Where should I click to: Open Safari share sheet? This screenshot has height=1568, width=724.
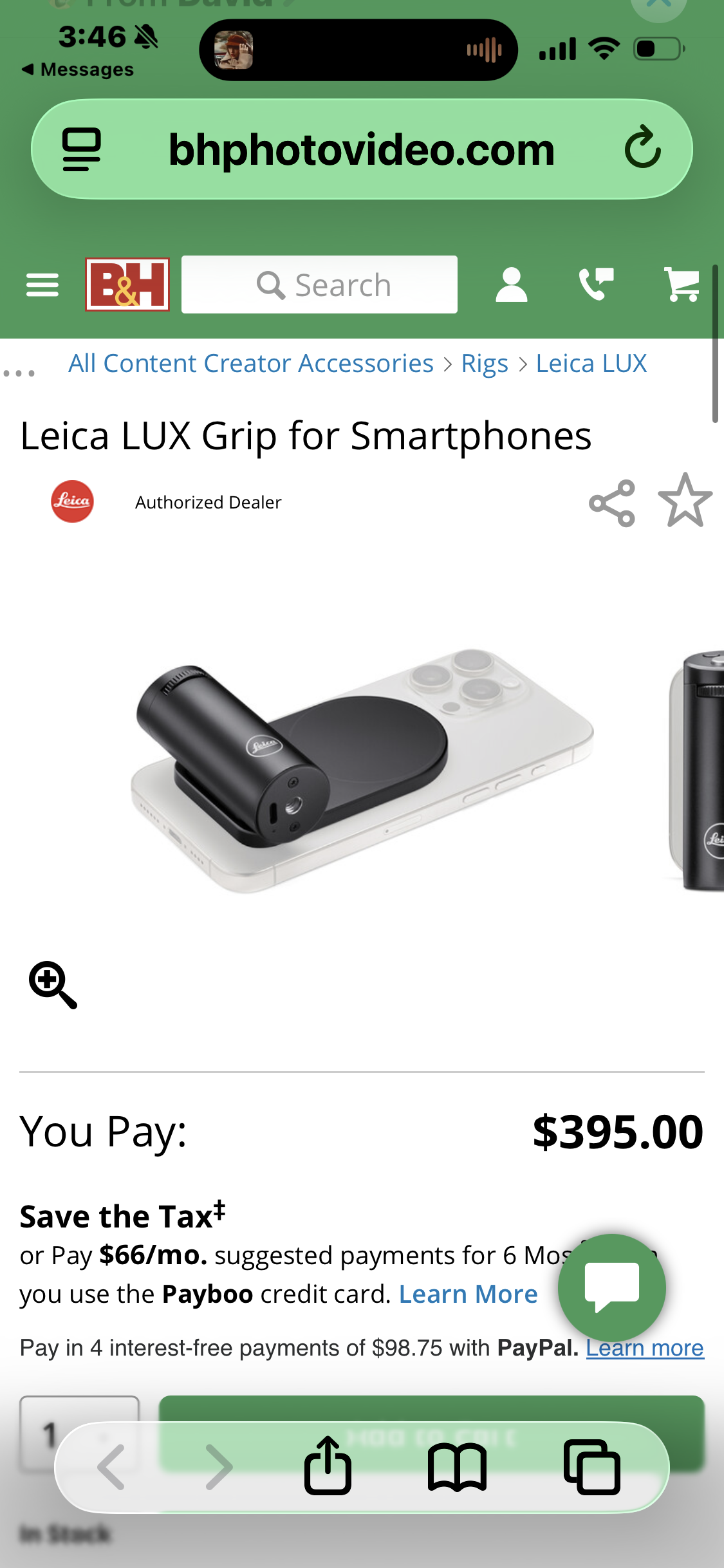click(x=328, y=1466)
